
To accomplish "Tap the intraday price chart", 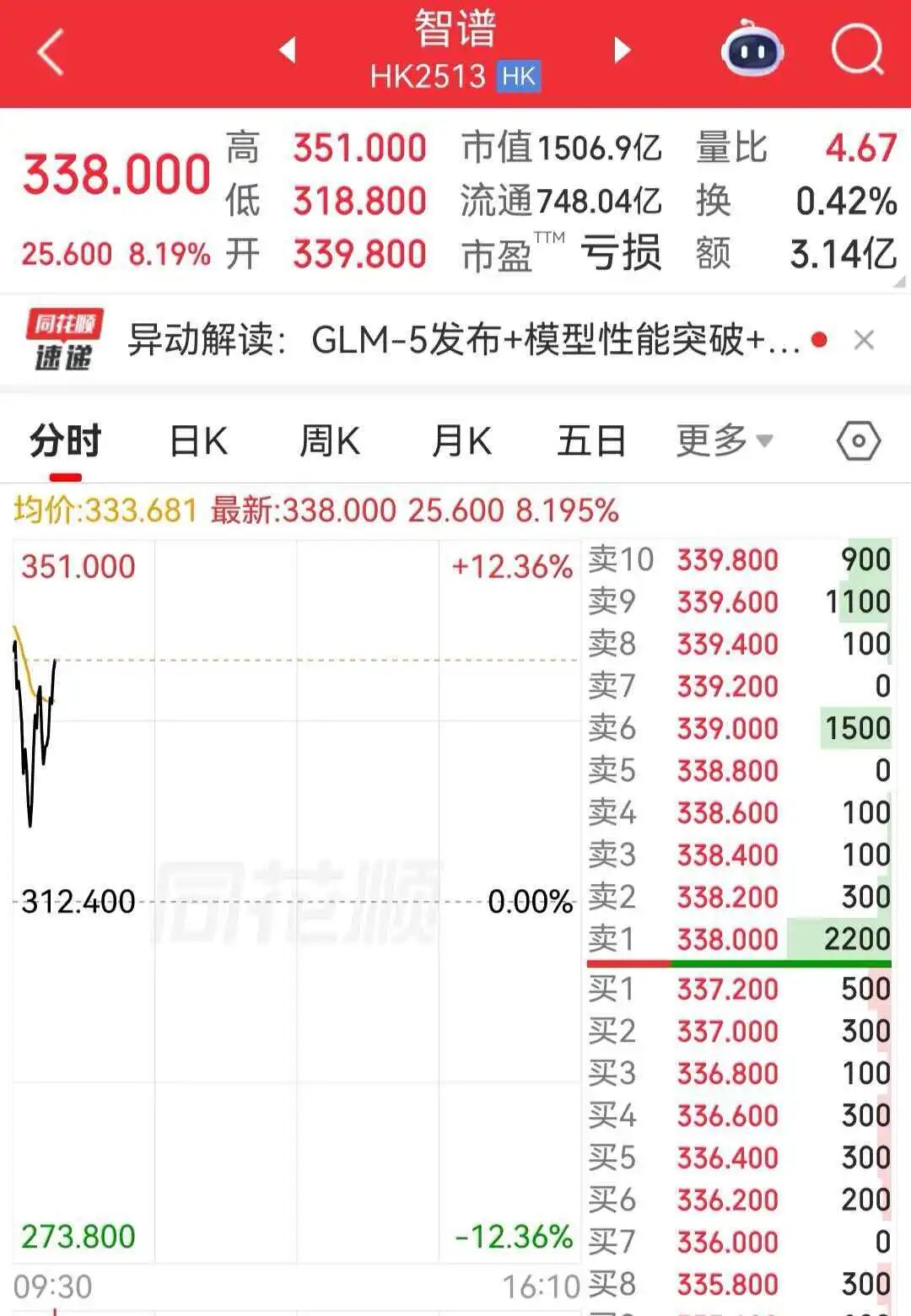I will pyautogui.click(x=295, y=903).
